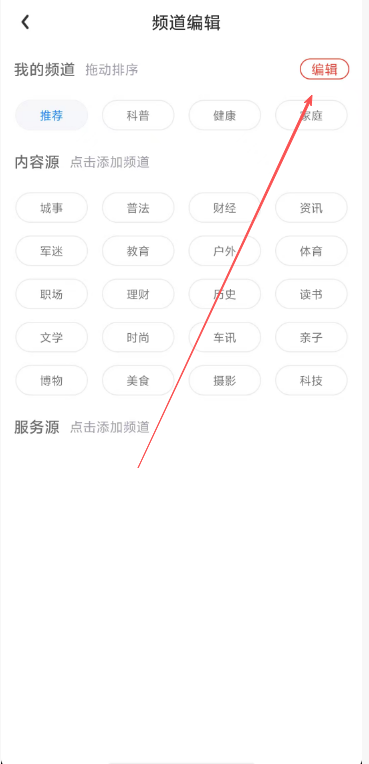Go back from channel editing
Image resolution: width=369 pixels, height=764 pixels.
tap(25, 22)
